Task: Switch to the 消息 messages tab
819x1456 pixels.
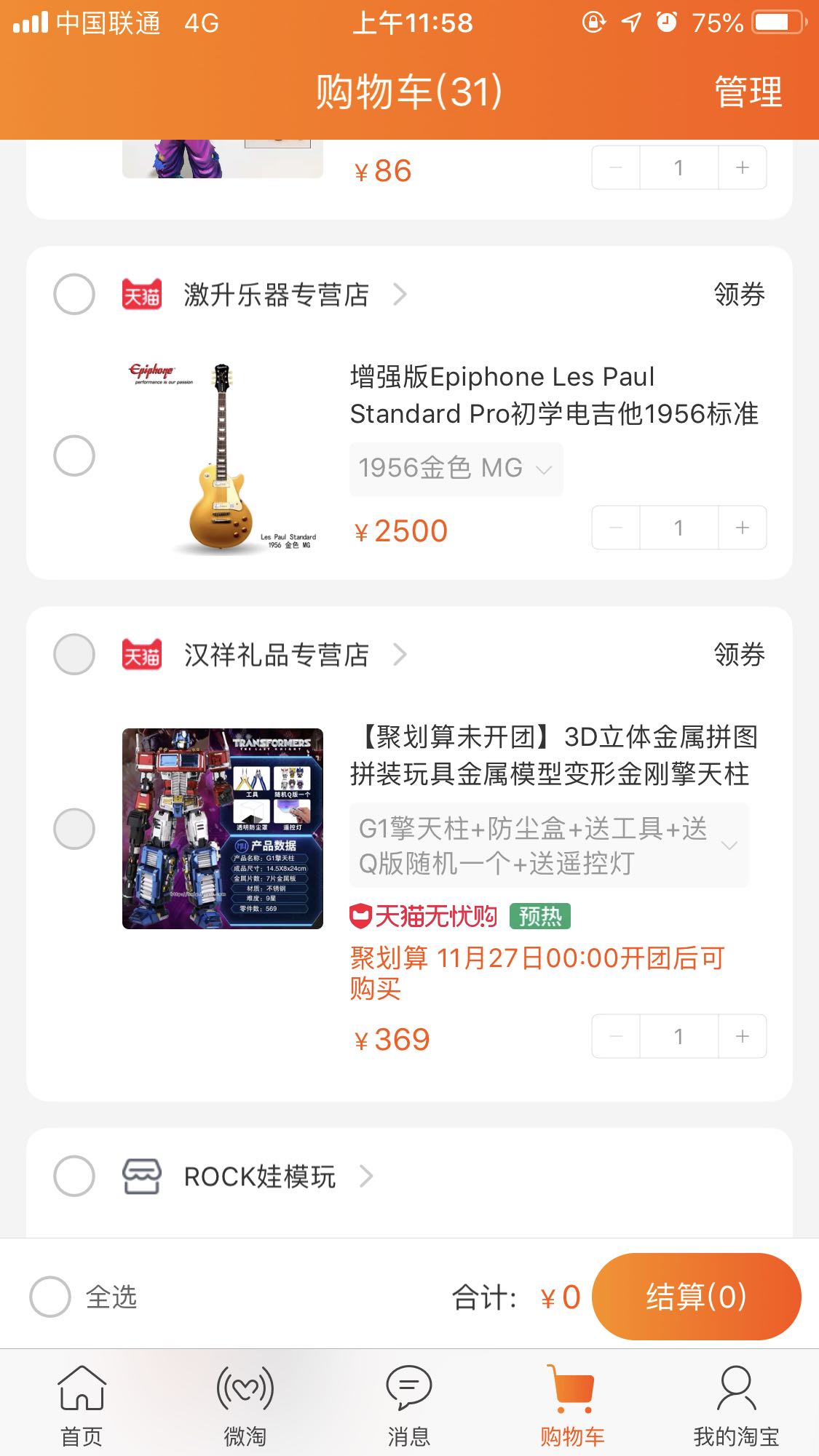Action: coord(408,1404)
